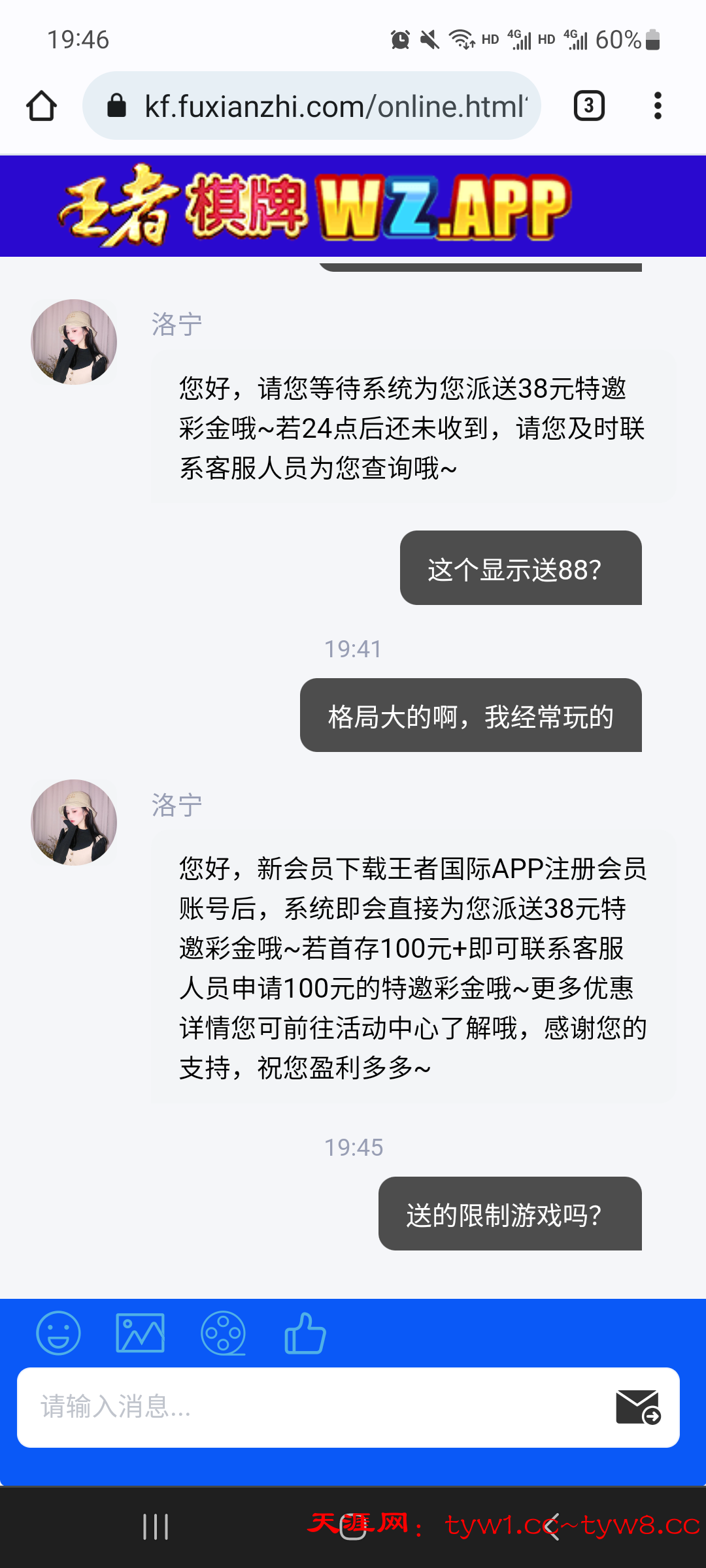
Task: Open the emoji picker in chat
Action: (x=58, y=1333)
